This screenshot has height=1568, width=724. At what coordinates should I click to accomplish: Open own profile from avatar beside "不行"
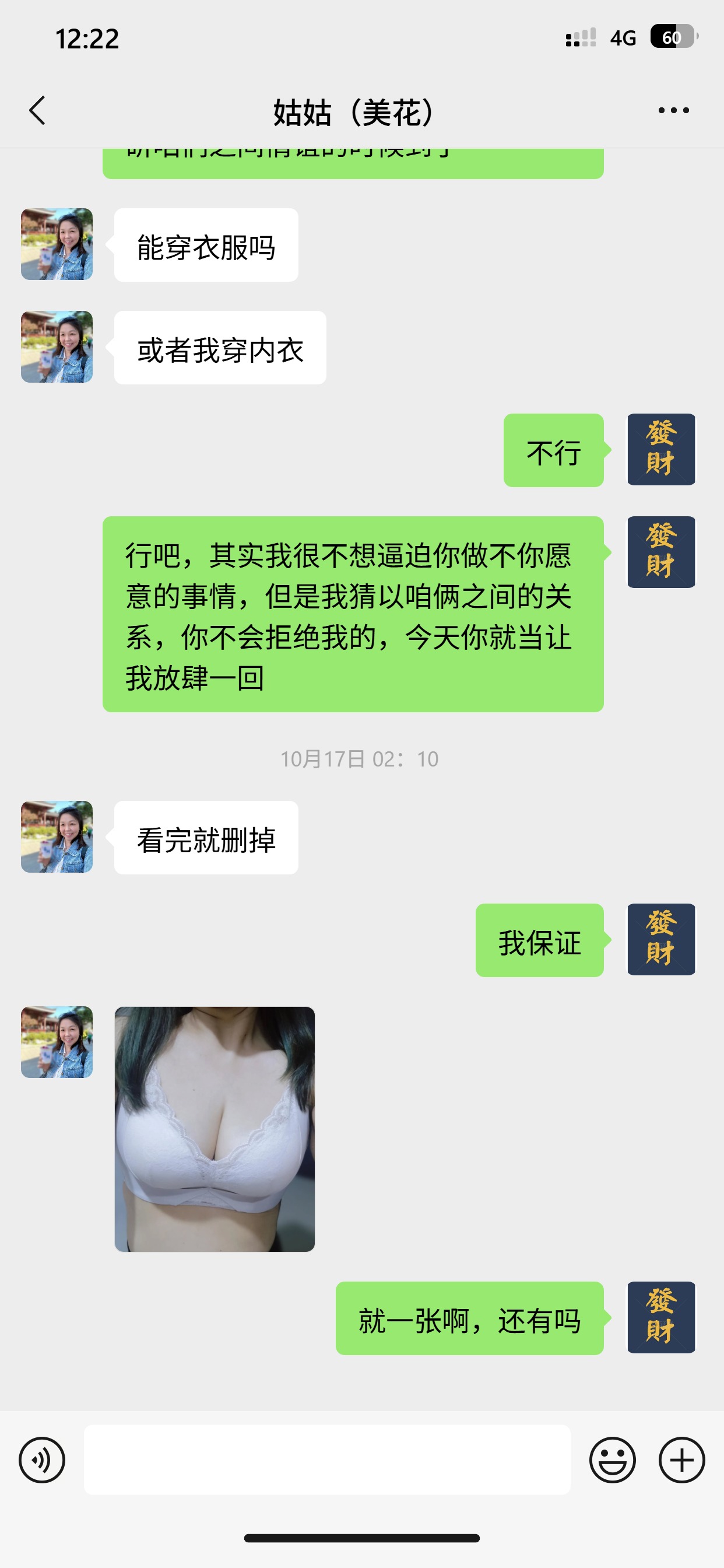pos(660,450)
